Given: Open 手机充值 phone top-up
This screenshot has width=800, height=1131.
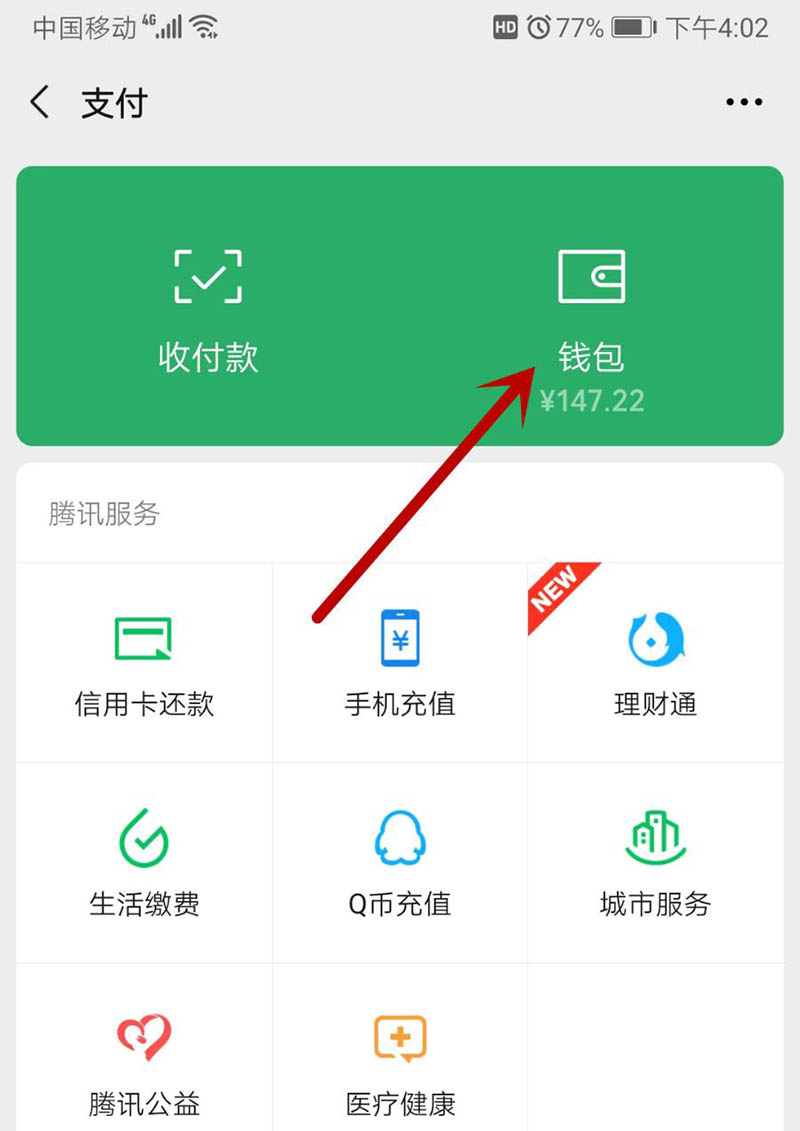Looking at the screenshot, I should pyautogui.click(x=400, y=662).
